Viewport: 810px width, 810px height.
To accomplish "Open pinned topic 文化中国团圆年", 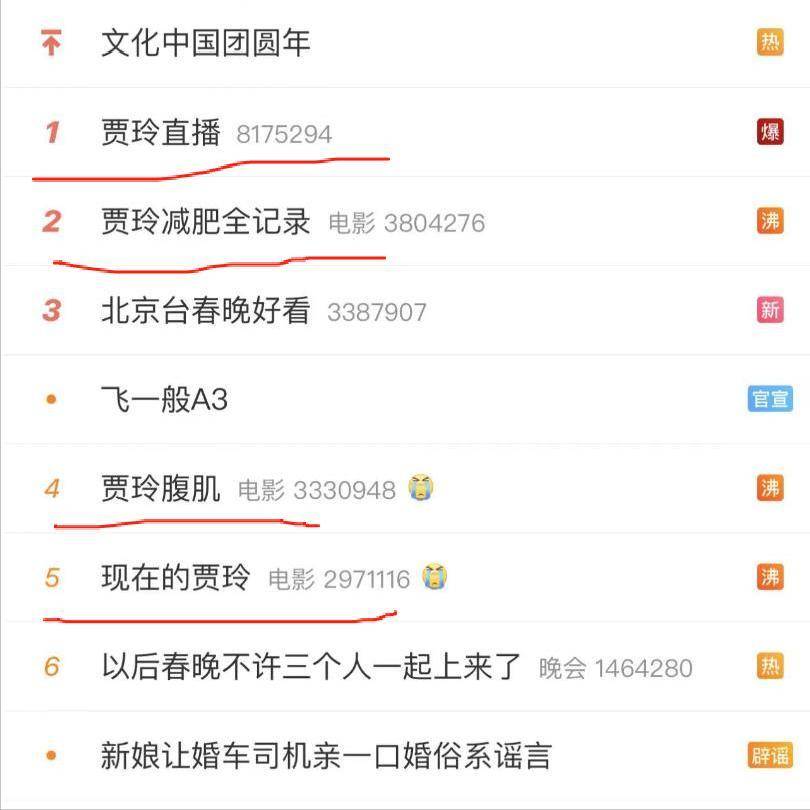I will point(205,43).
